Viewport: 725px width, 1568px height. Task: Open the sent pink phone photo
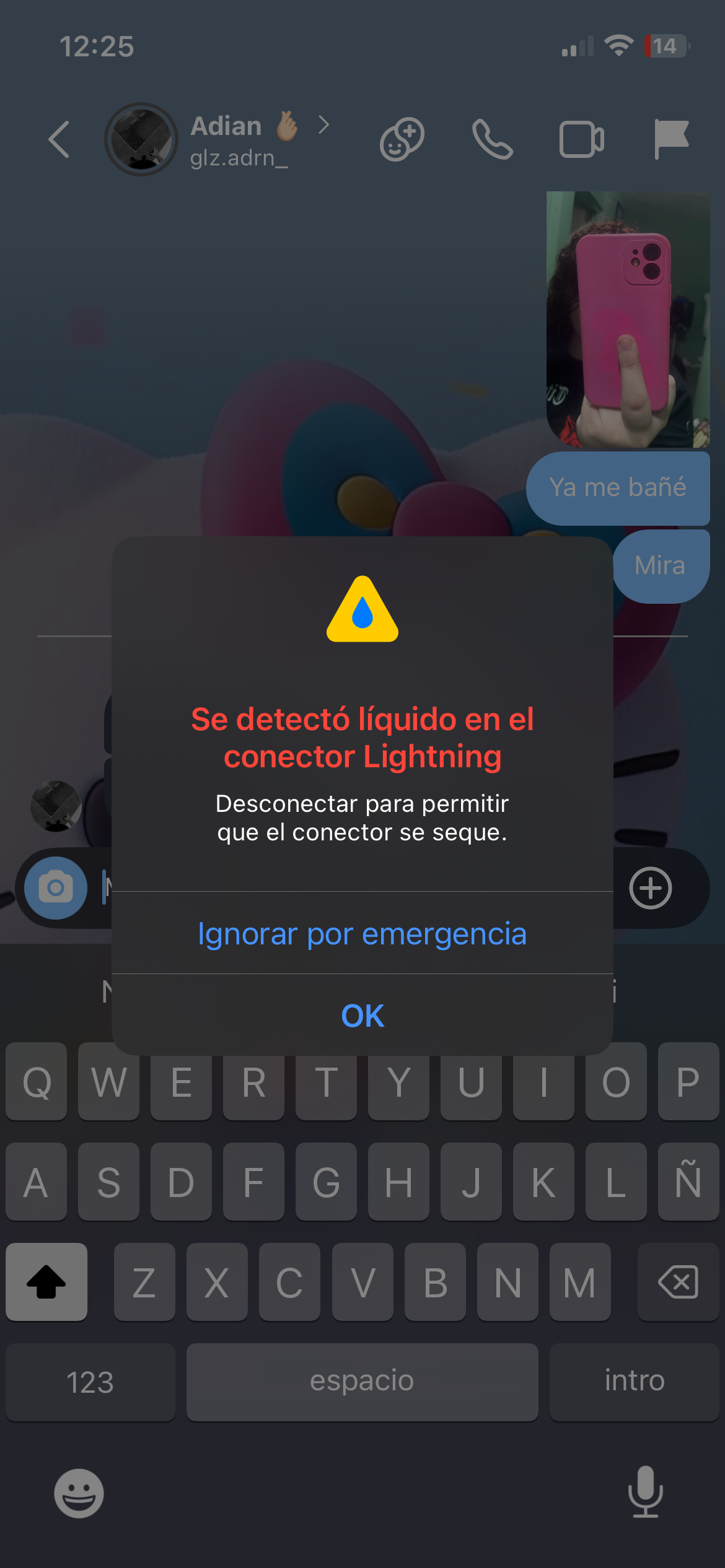click(x=628, y=320)
